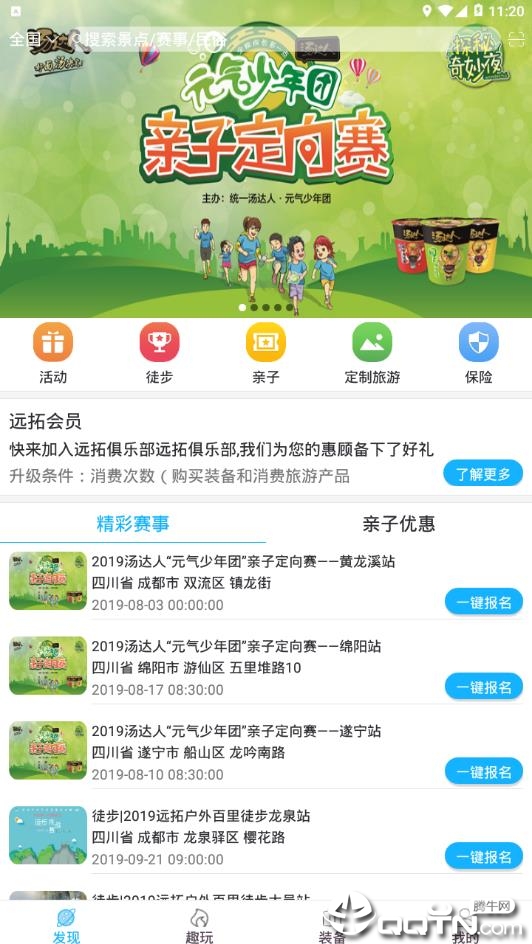This screenshot has height=944, width=532.
Task: Tap 一键报名 for the 徒步龙泉站 hike
Action: click(x=483, y=856)
